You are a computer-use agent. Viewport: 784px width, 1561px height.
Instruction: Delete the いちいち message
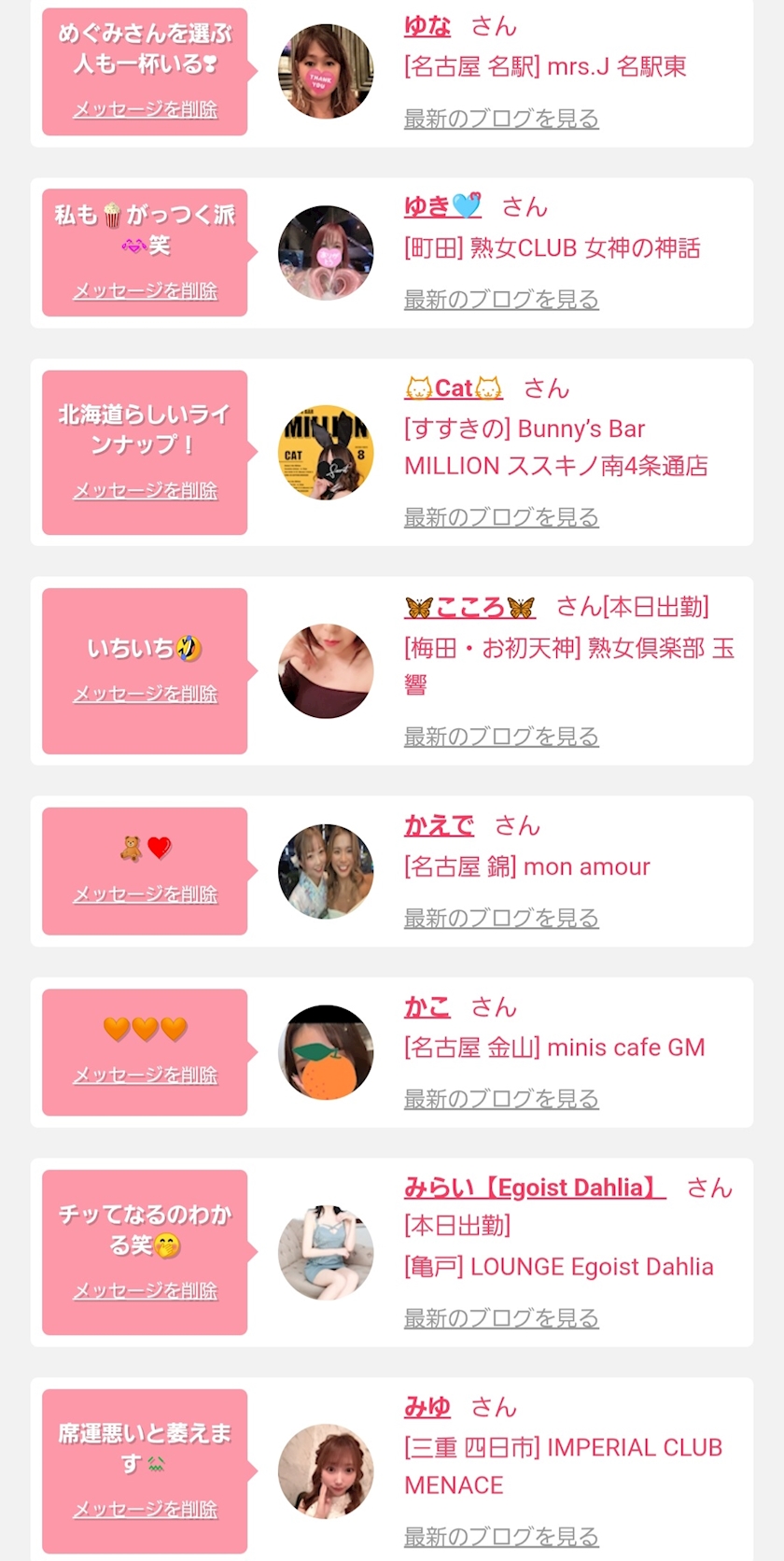coord(145,694)
